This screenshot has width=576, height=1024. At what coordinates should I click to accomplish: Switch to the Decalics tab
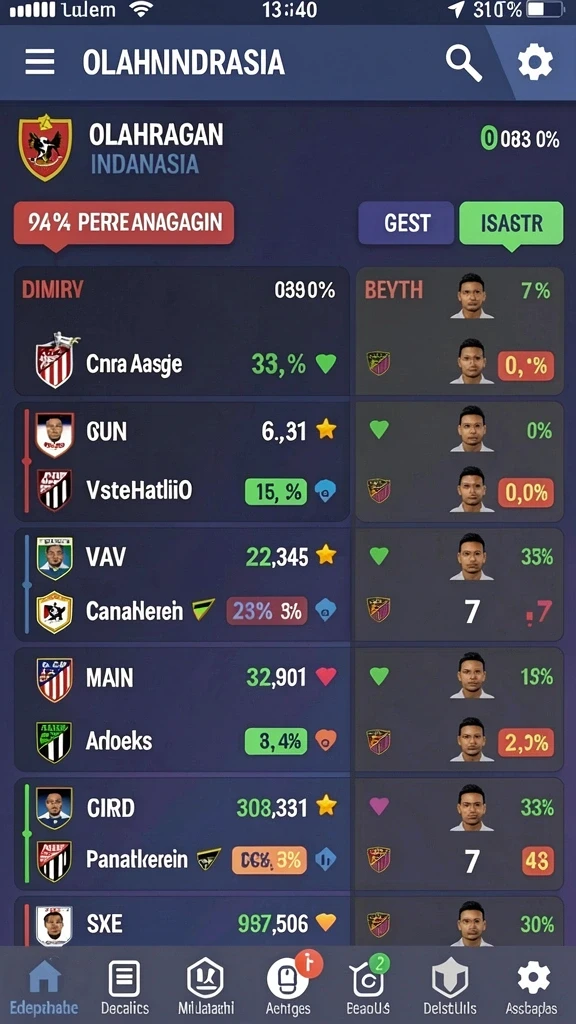tap(125, 987)
